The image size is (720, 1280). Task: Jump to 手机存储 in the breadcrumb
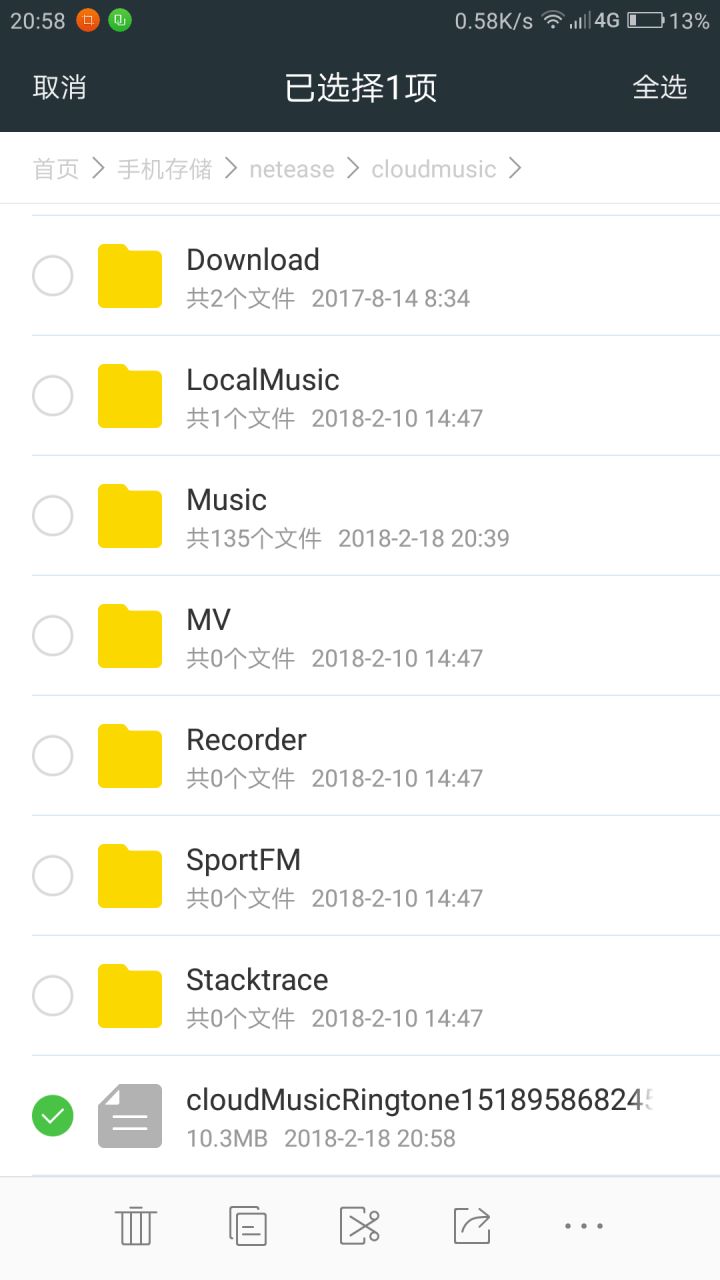[x=165, y=169]
